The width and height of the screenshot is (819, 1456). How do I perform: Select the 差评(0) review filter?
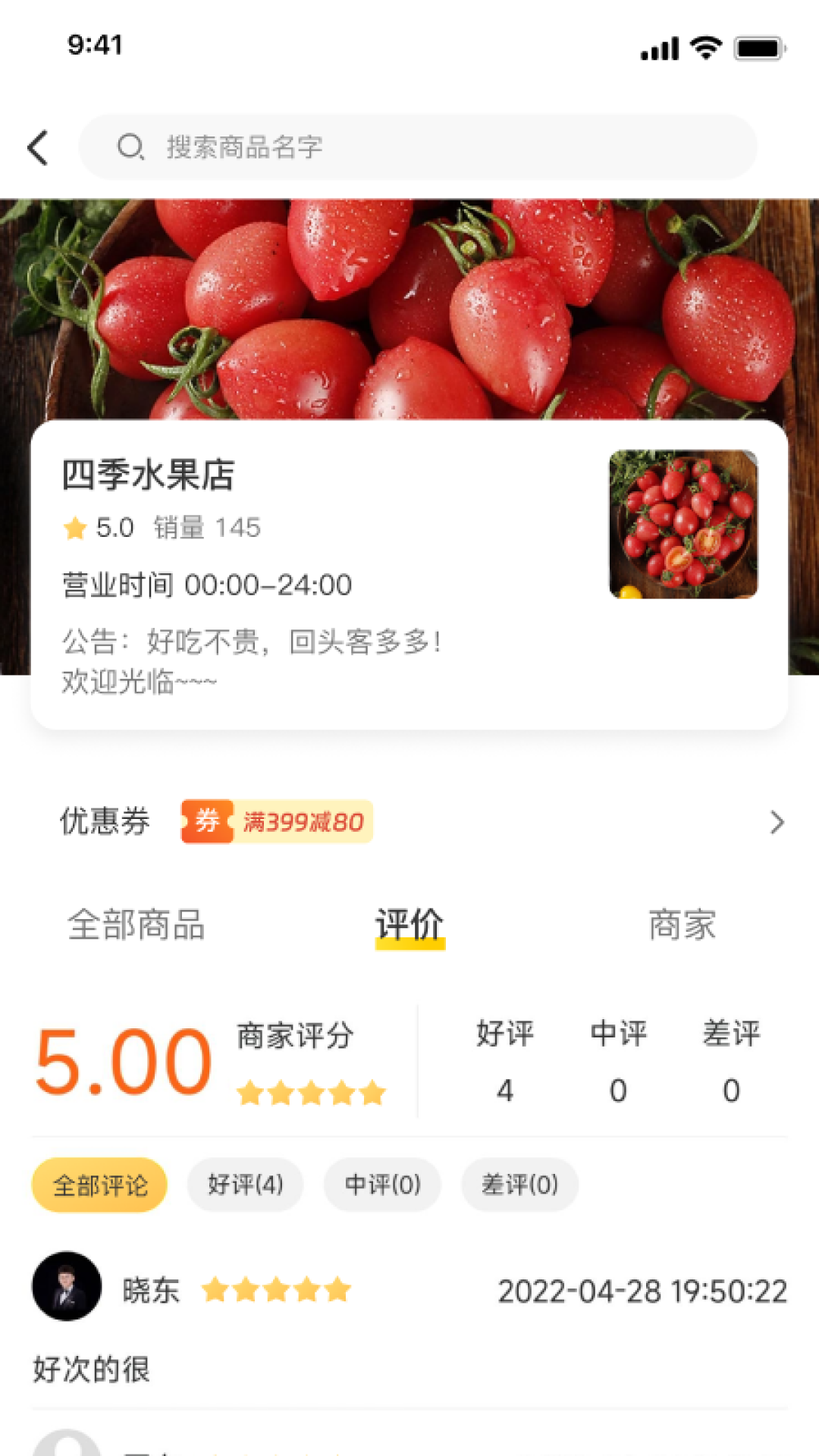pyautogui.click(x=519, y=1185)
